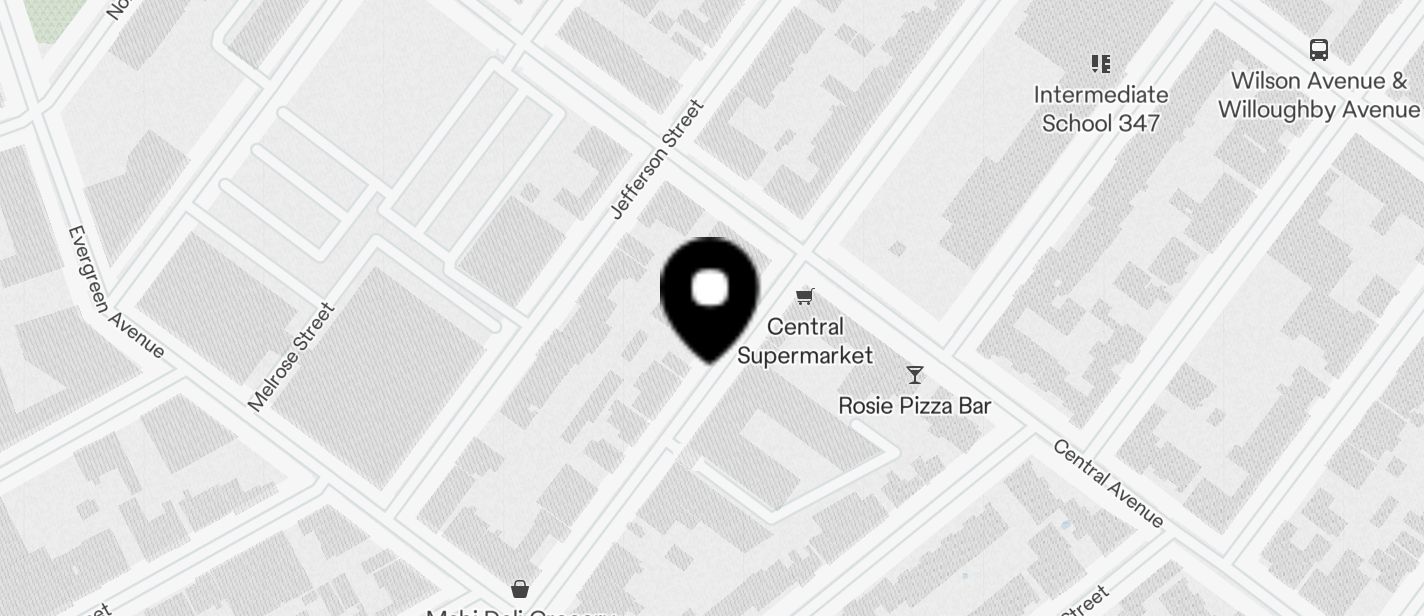Select the Rosie Pizza Bar marker

coord(914,376)
